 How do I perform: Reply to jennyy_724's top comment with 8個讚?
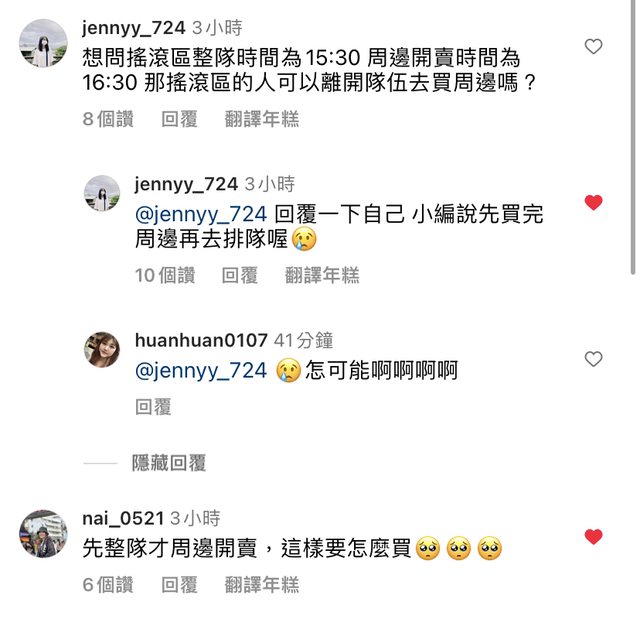[179, 119]
